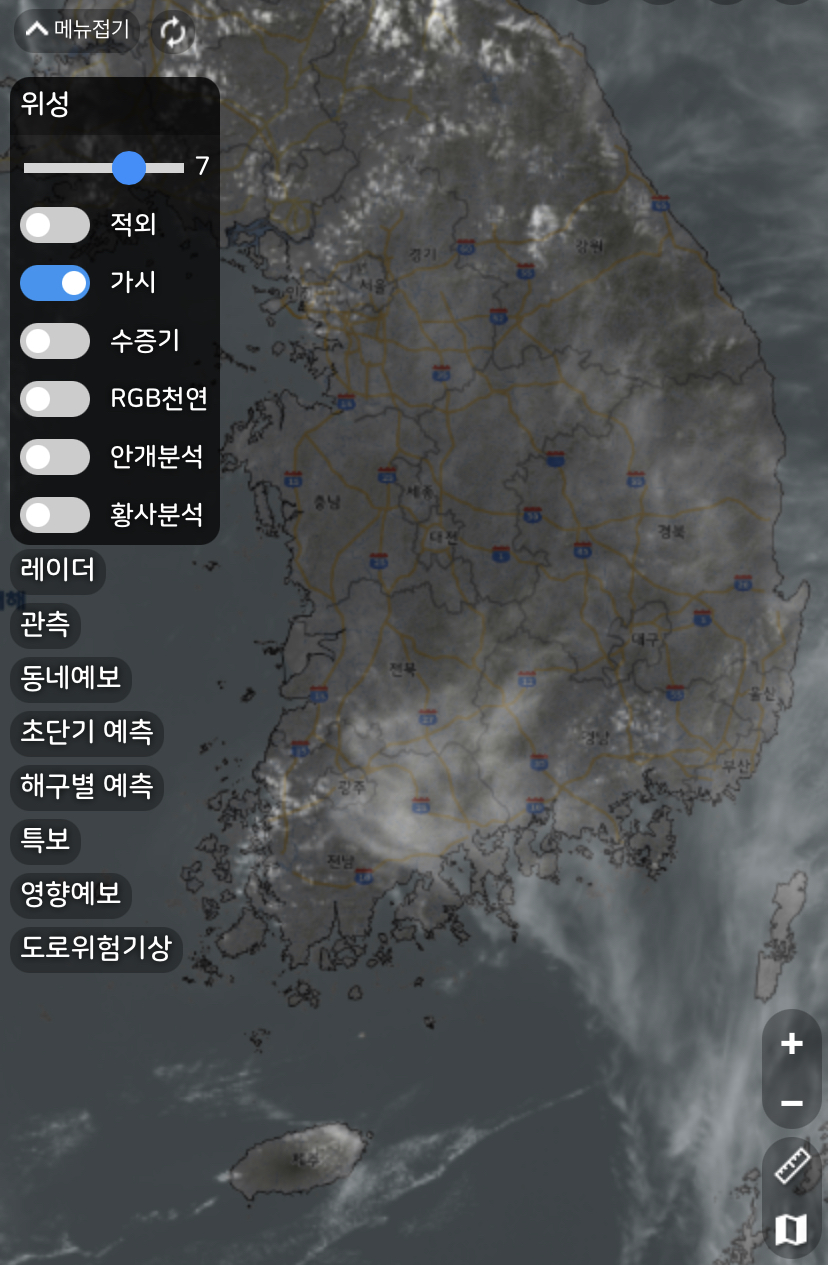Disable the 가시 visible layer
Image resolution: width=828 pixels, height=1265 pixels.
[55, 283]
